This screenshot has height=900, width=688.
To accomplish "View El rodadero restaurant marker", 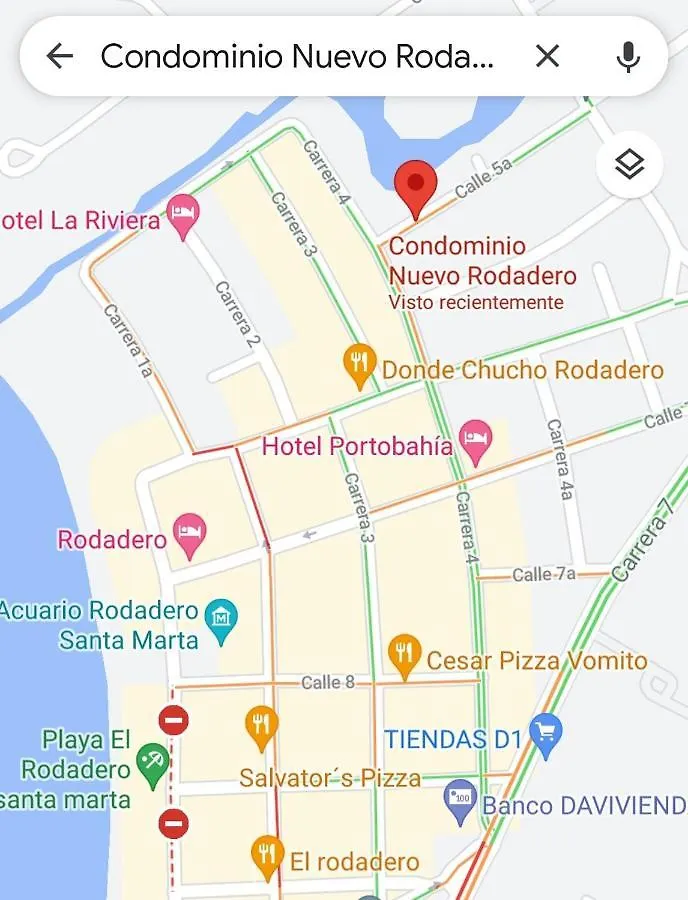I will [x=266, y=856].
